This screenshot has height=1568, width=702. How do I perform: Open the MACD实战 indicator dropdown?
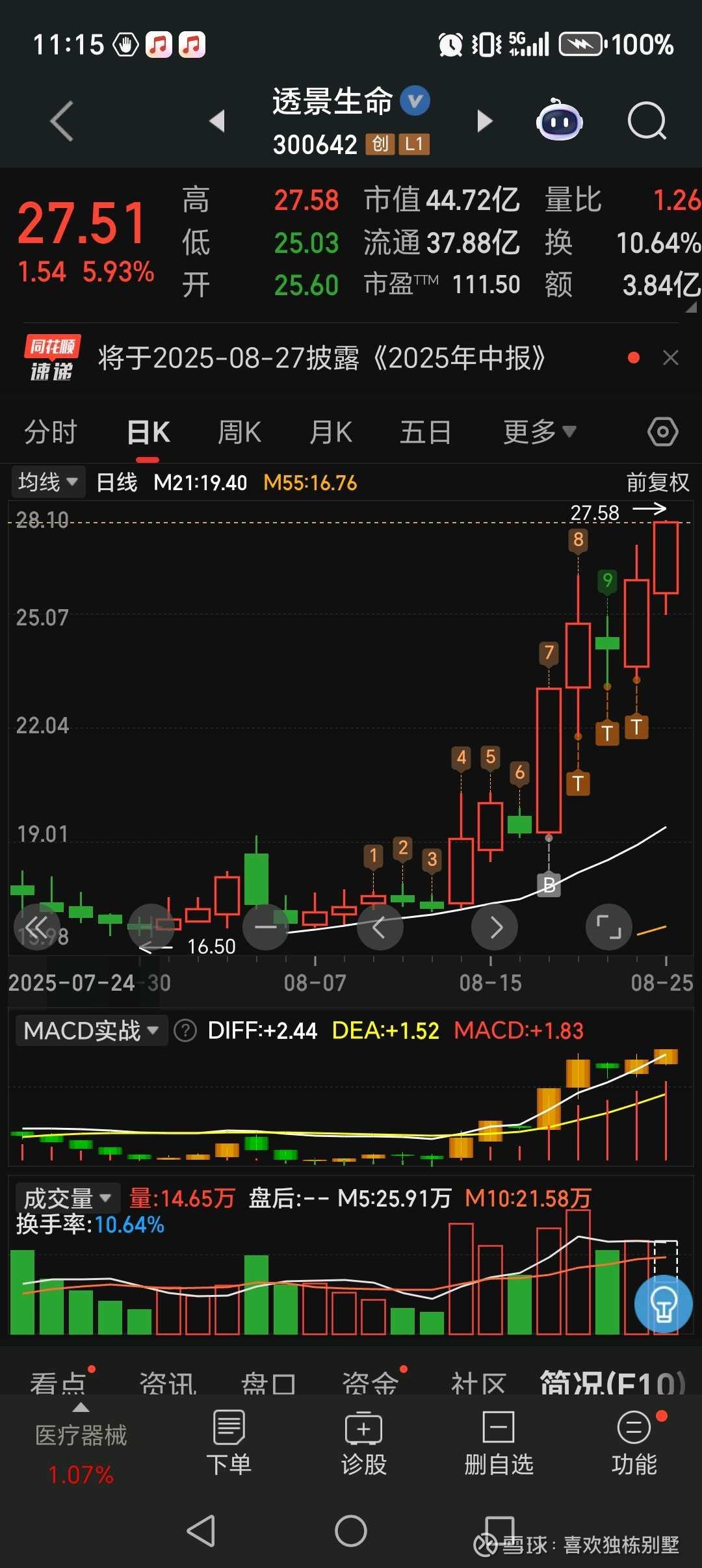91,1030
